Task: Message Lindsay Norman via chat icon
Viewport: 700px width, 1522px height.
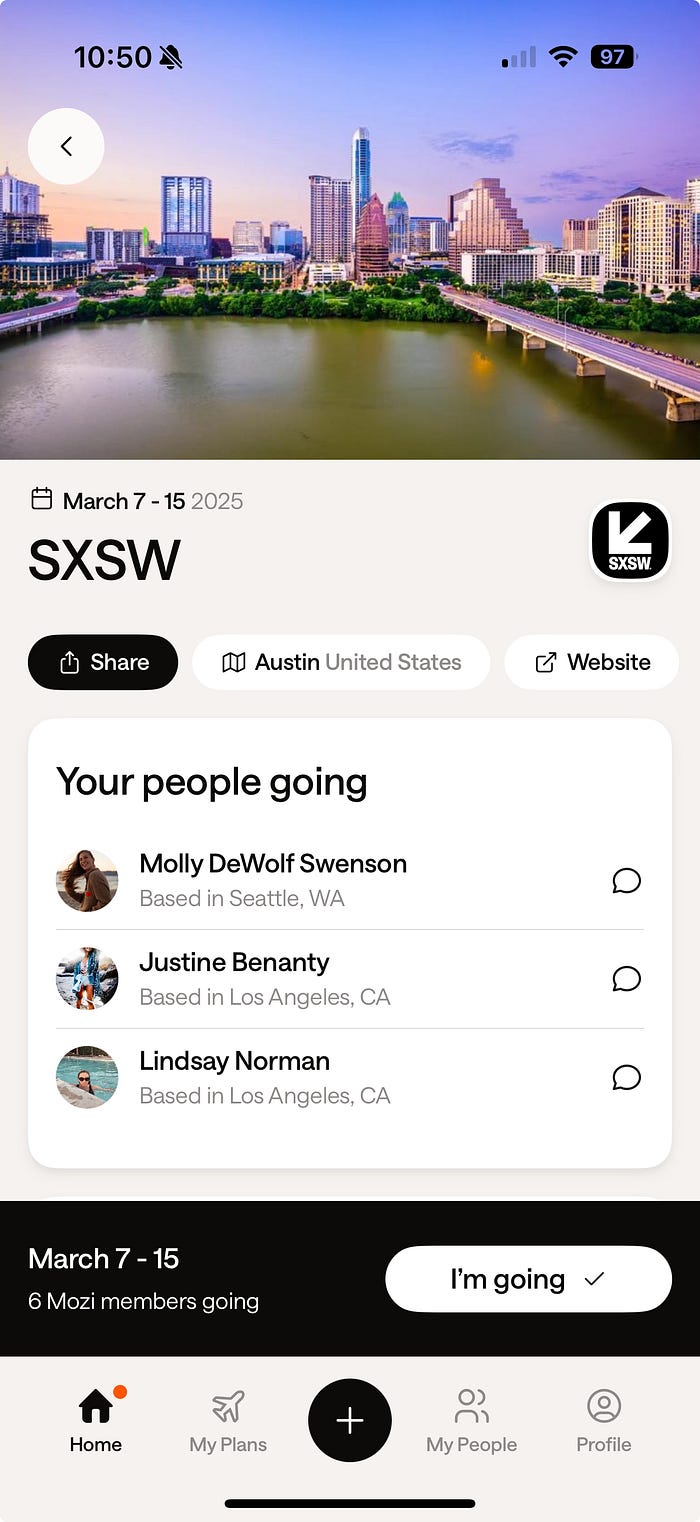Action: coord(626,1077)
